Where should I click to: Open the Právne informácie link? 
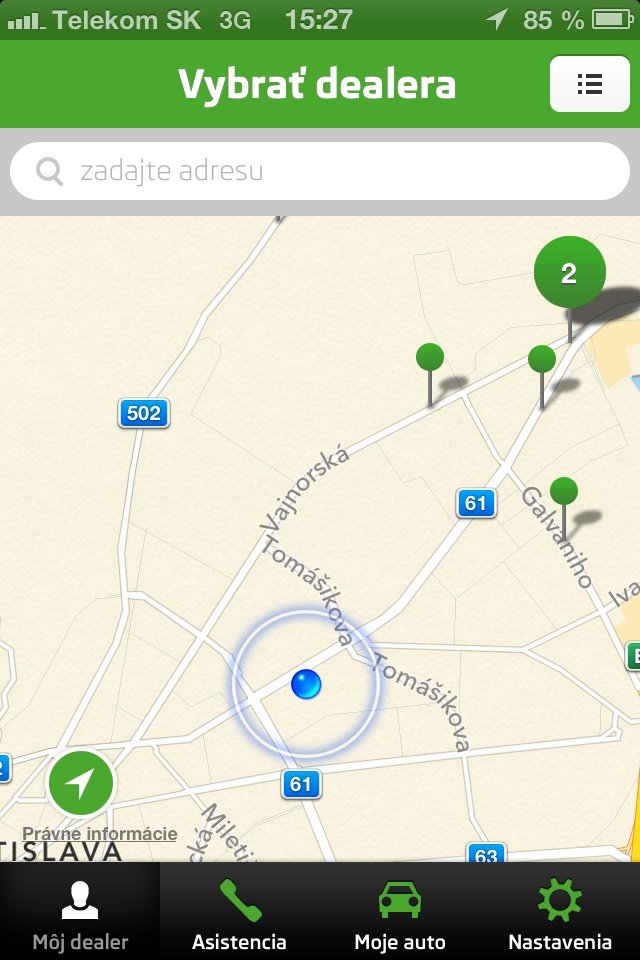tap(100, 834)
